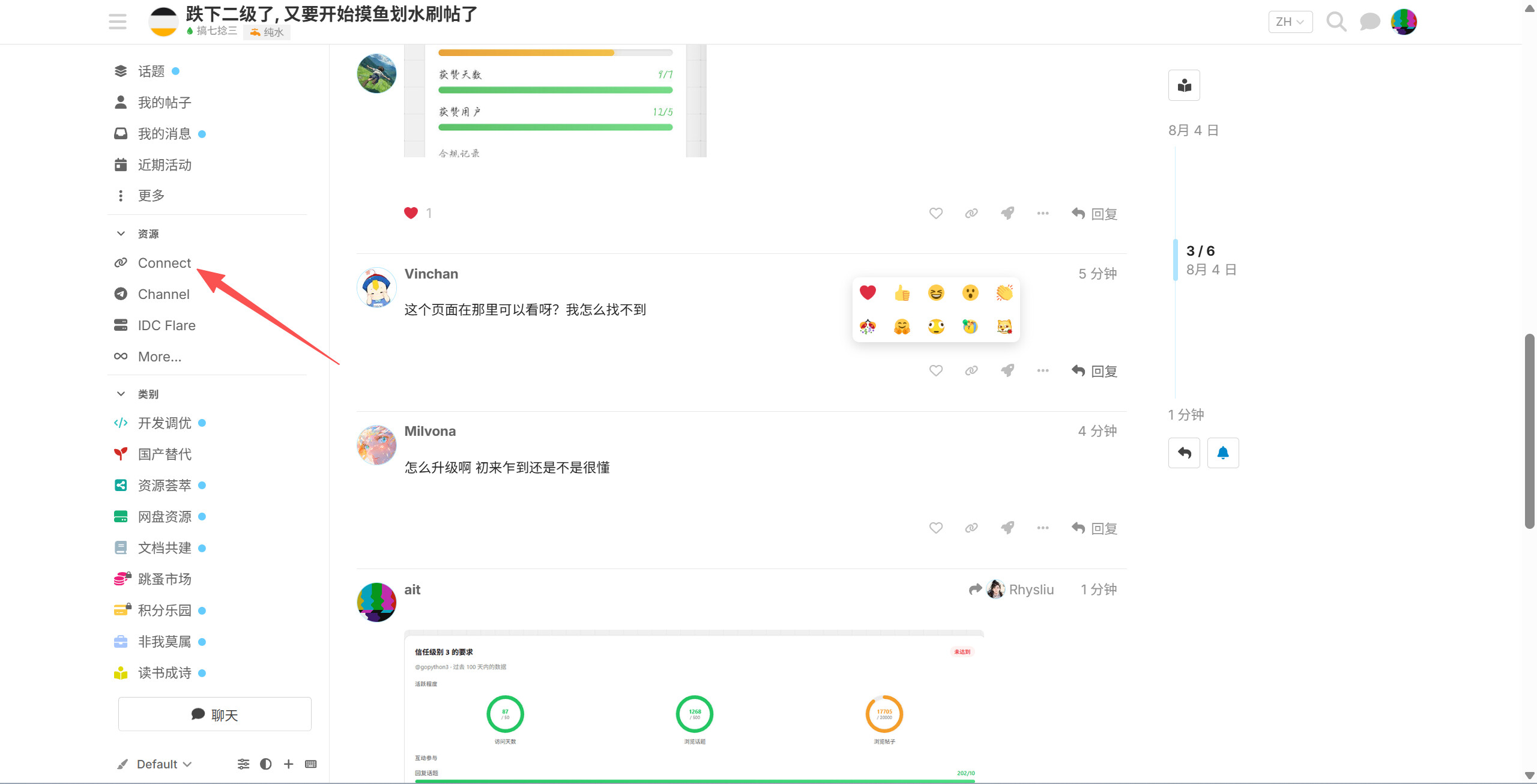1537x784 pixels.
Task: Open the Default theme dropdown
Action: (155, 764)
